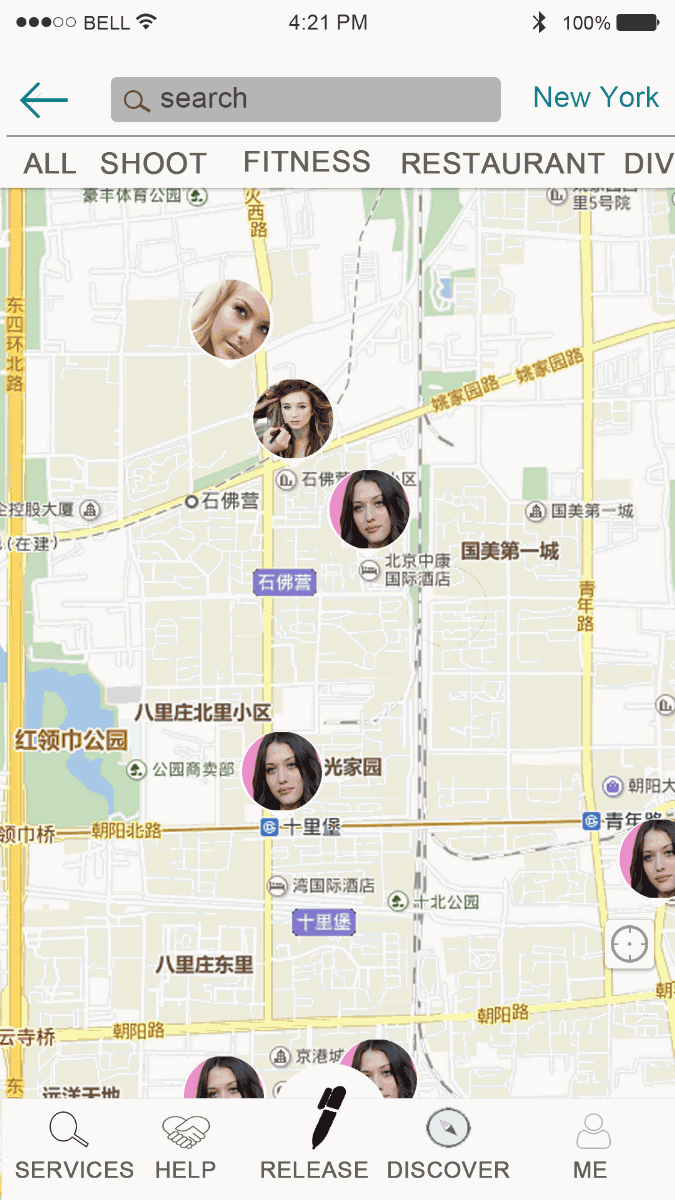The height and width of the screenshot is (1200, 675).
Task: Switch to the SHOOT category
Action: tap(153, 163)
